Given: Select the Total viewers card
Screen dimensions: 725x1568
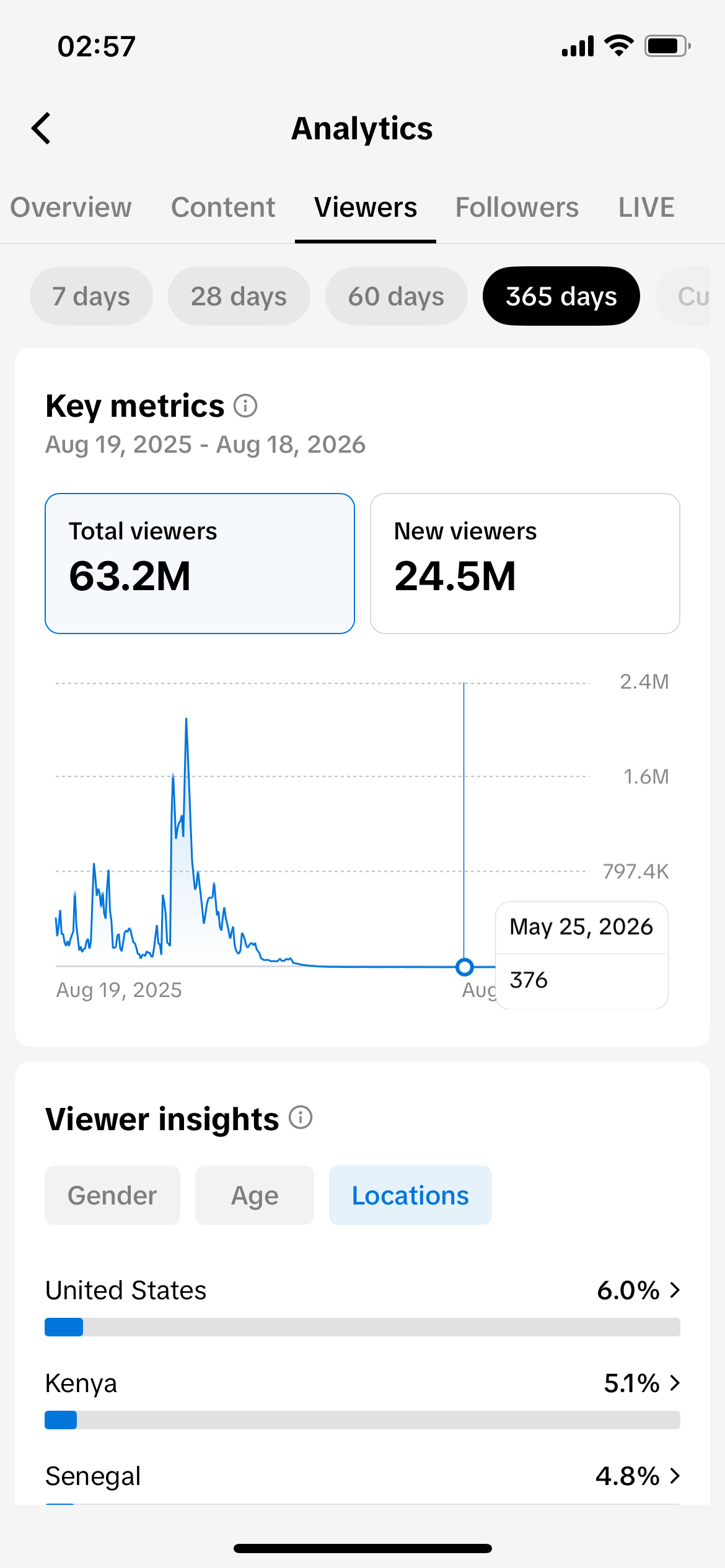Looking at the screenshot, I should coord(200,564).
